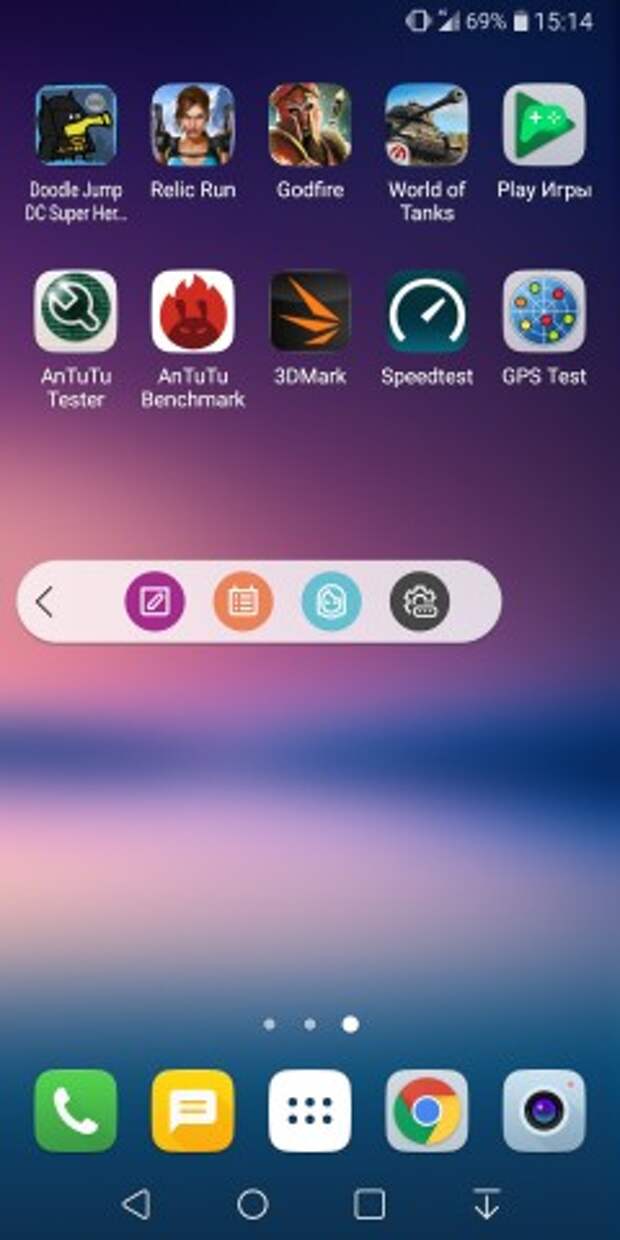Tap the blue capture shortcut in floating bar
This screenshot has height=1240, width=620.
[331, 601]
